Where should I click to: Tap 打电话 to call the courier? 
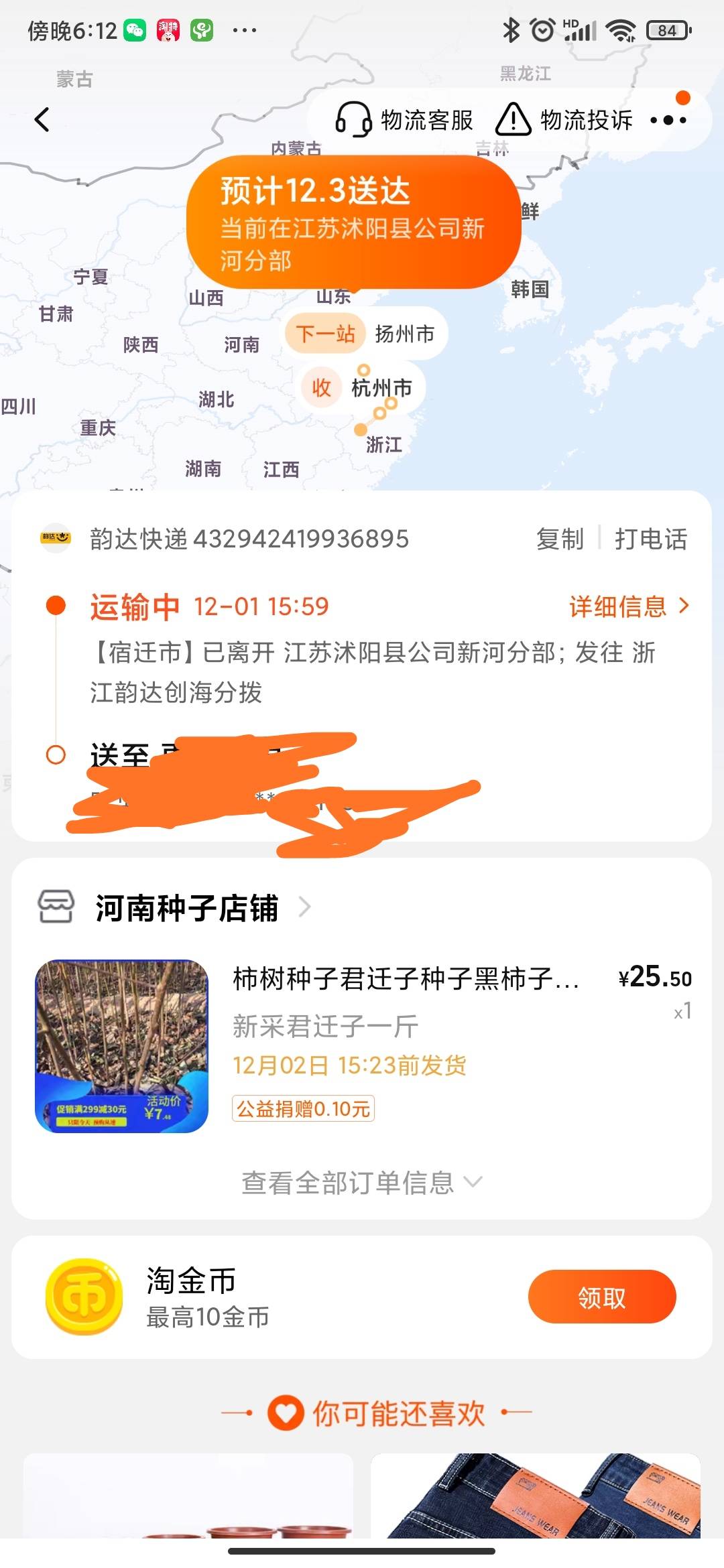(x=651, y=539)
